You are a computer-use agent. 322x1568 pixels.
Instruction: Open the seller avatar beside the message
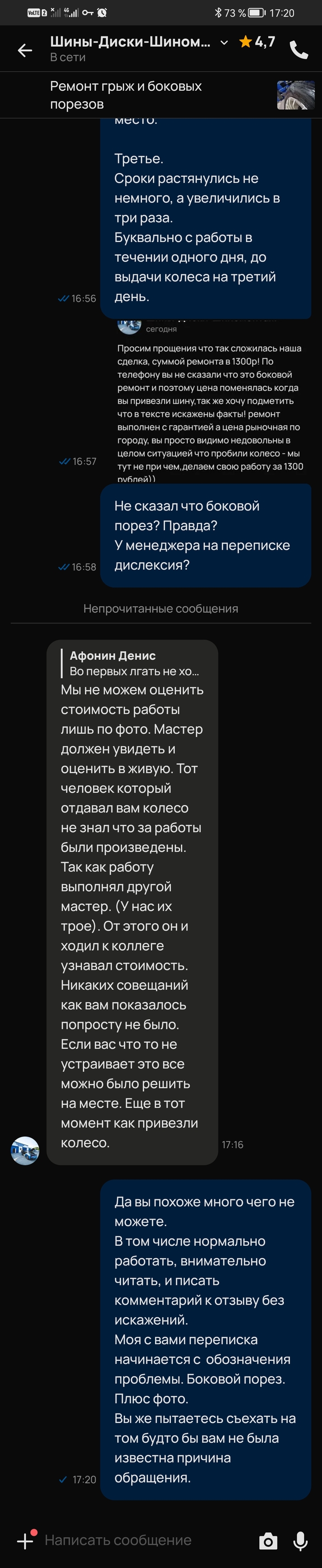(x=25, y=1150)
